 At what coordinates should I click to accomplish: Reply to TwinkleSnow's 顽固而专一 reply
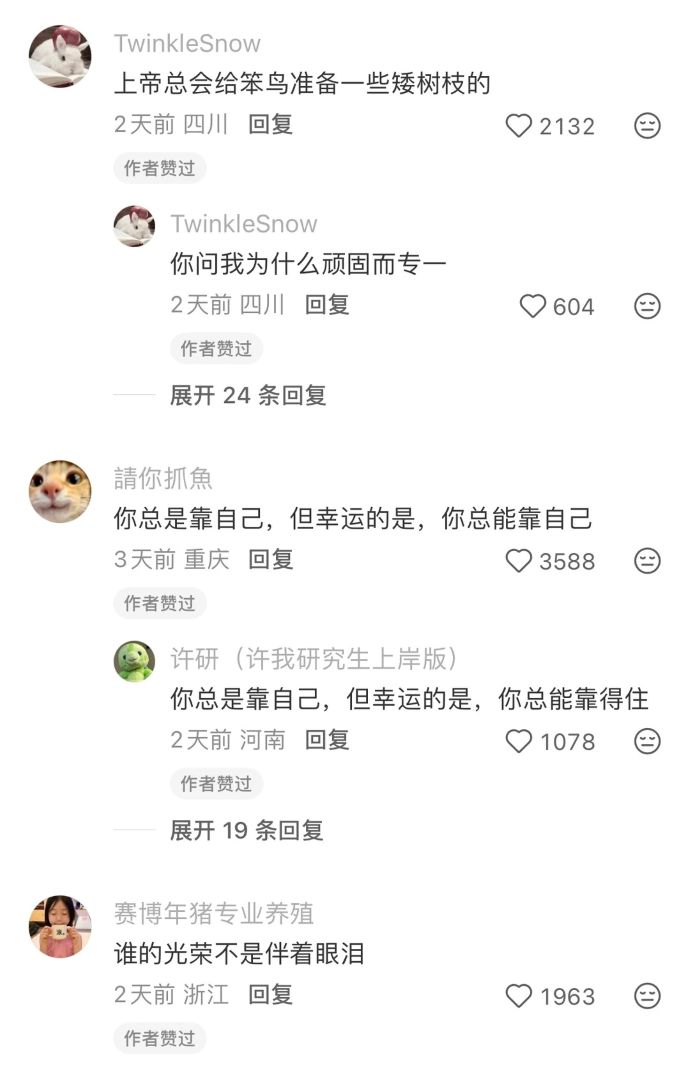pos(327,305)
